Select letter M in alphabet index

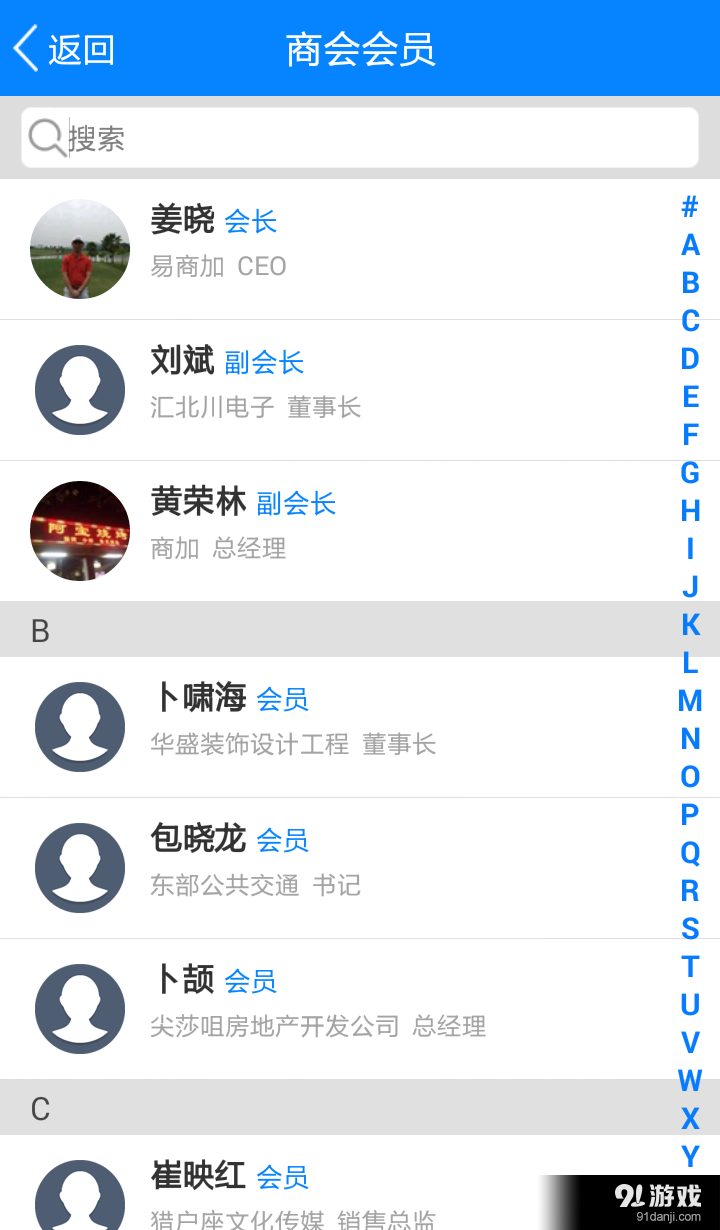690,700
